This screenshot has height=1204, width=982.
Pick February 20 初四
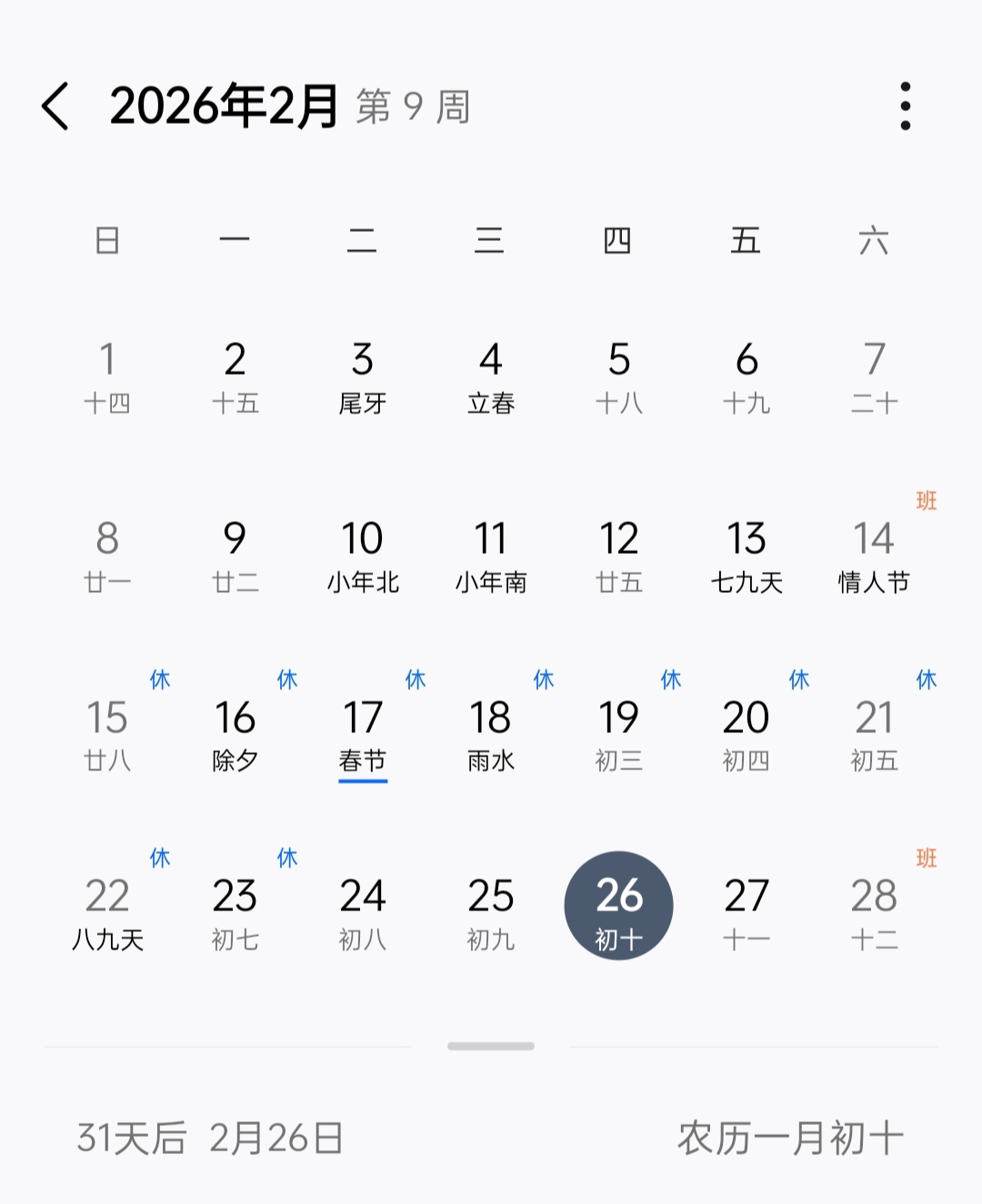pos(747,734)
